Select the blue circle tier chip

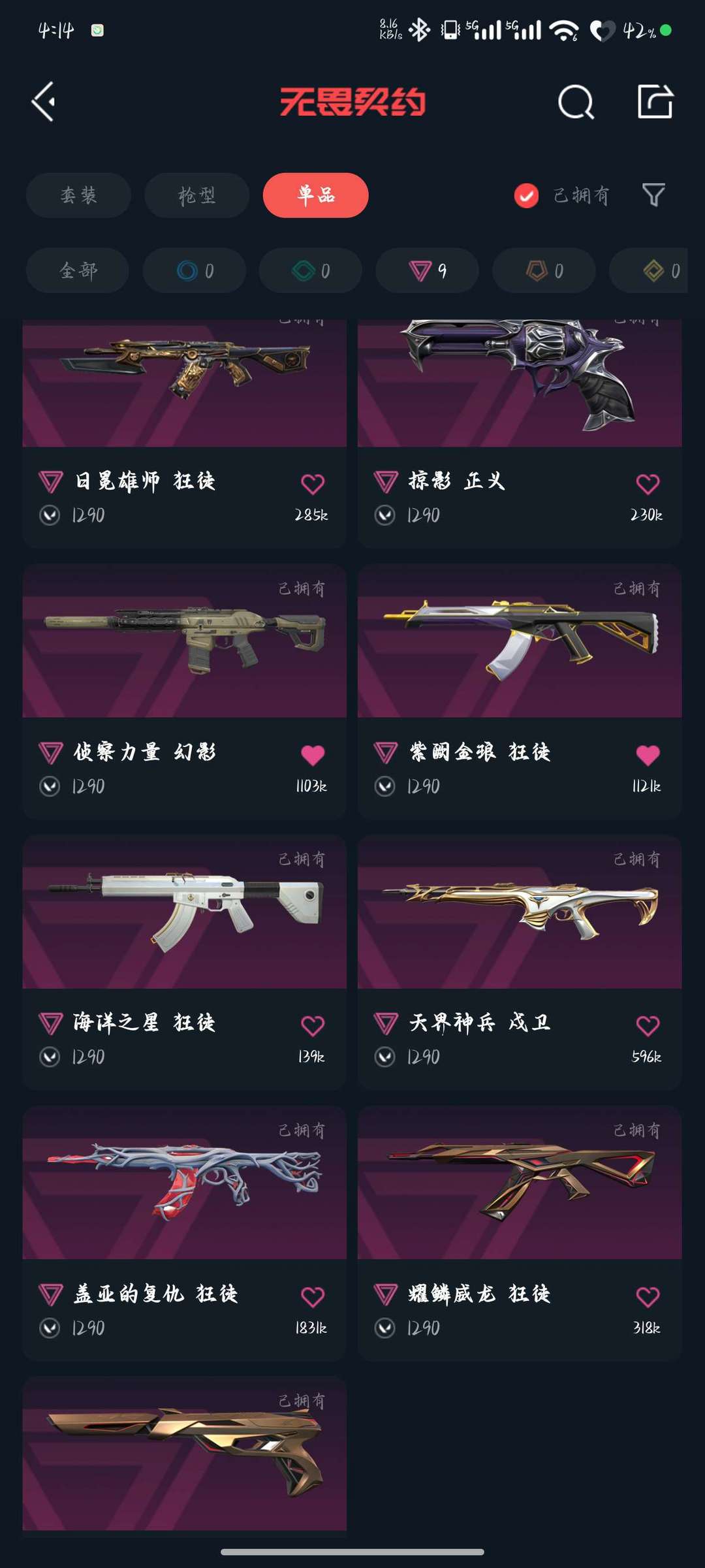(x=195, y=270)
